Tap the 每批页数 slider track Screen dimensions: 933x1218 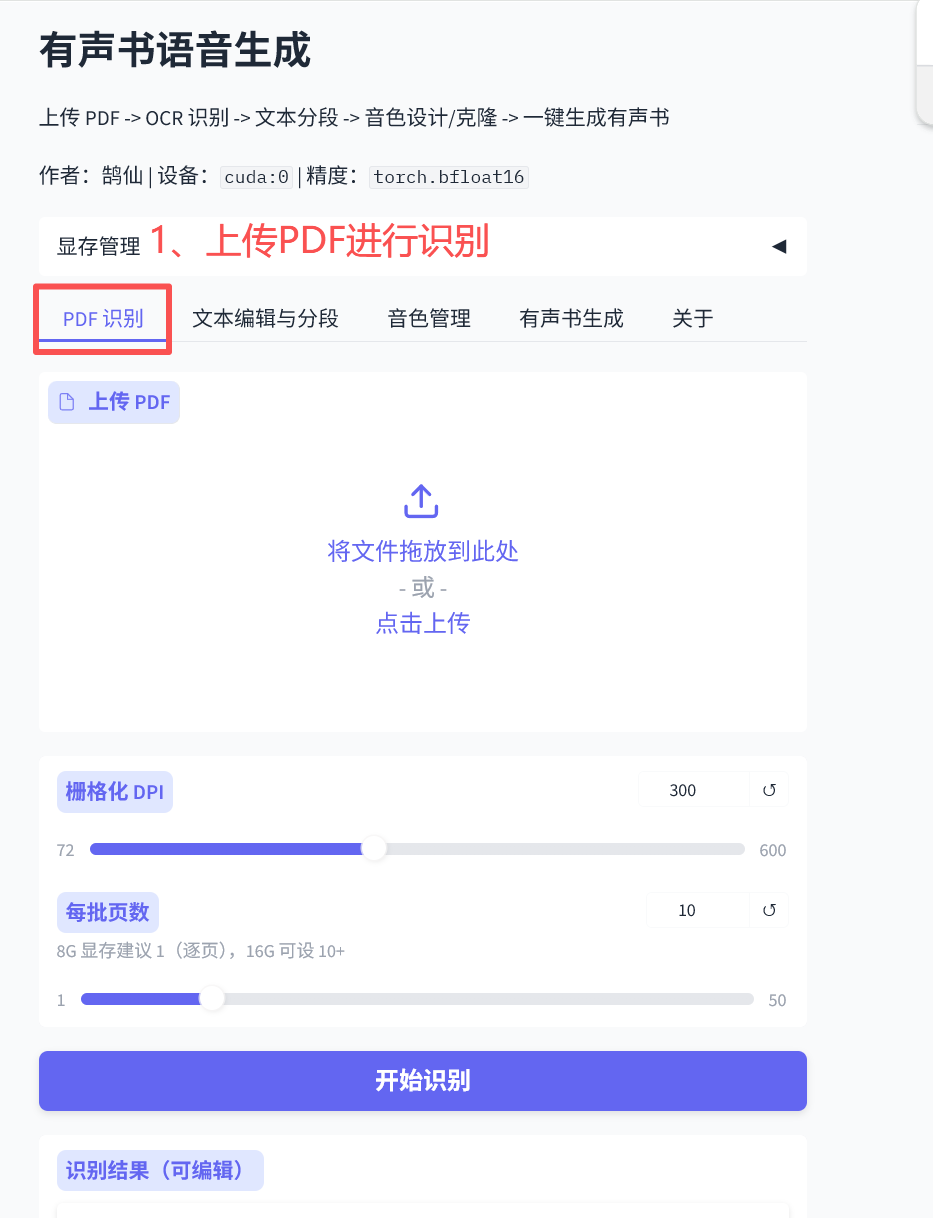(x=417, y=999)
